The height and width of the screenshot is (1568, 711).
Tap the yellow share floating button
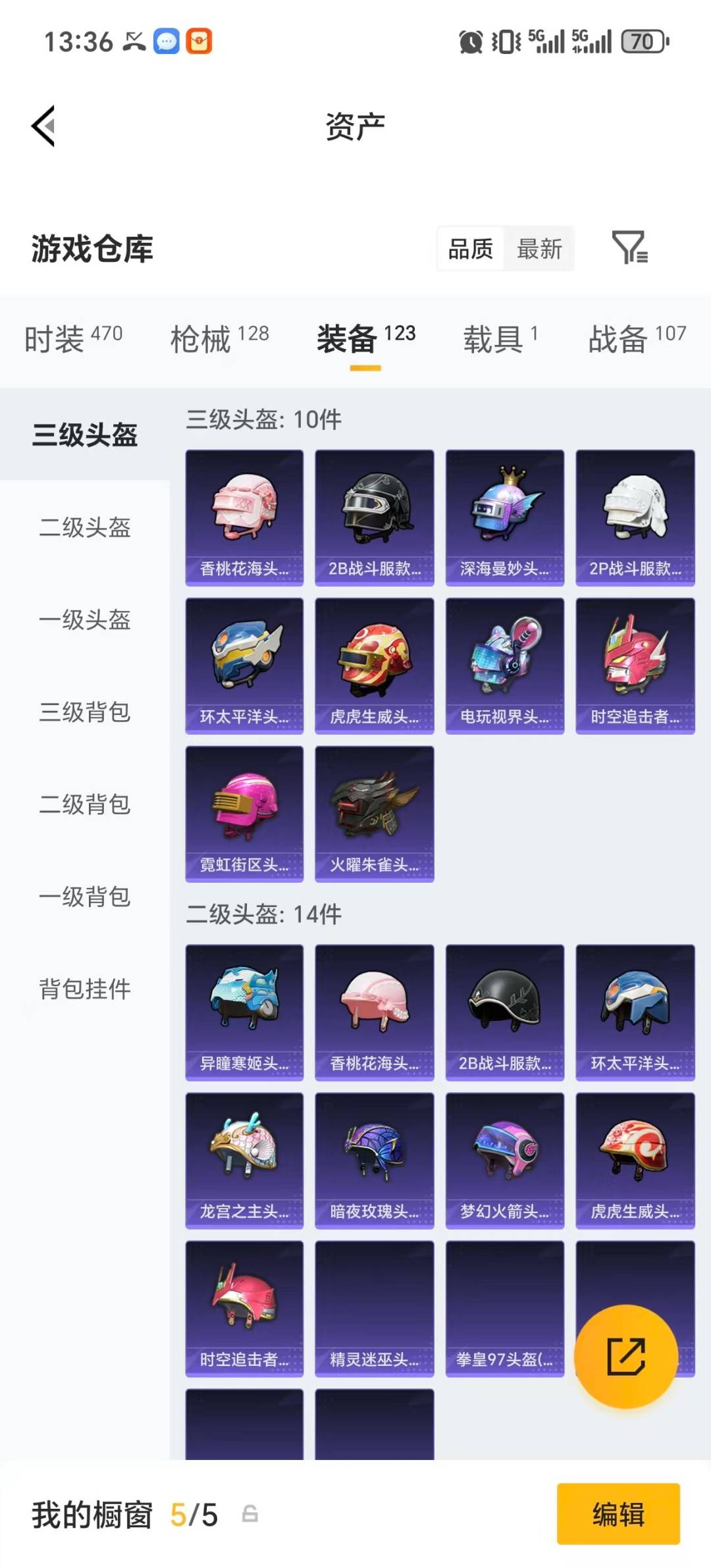click(625, 1356)
